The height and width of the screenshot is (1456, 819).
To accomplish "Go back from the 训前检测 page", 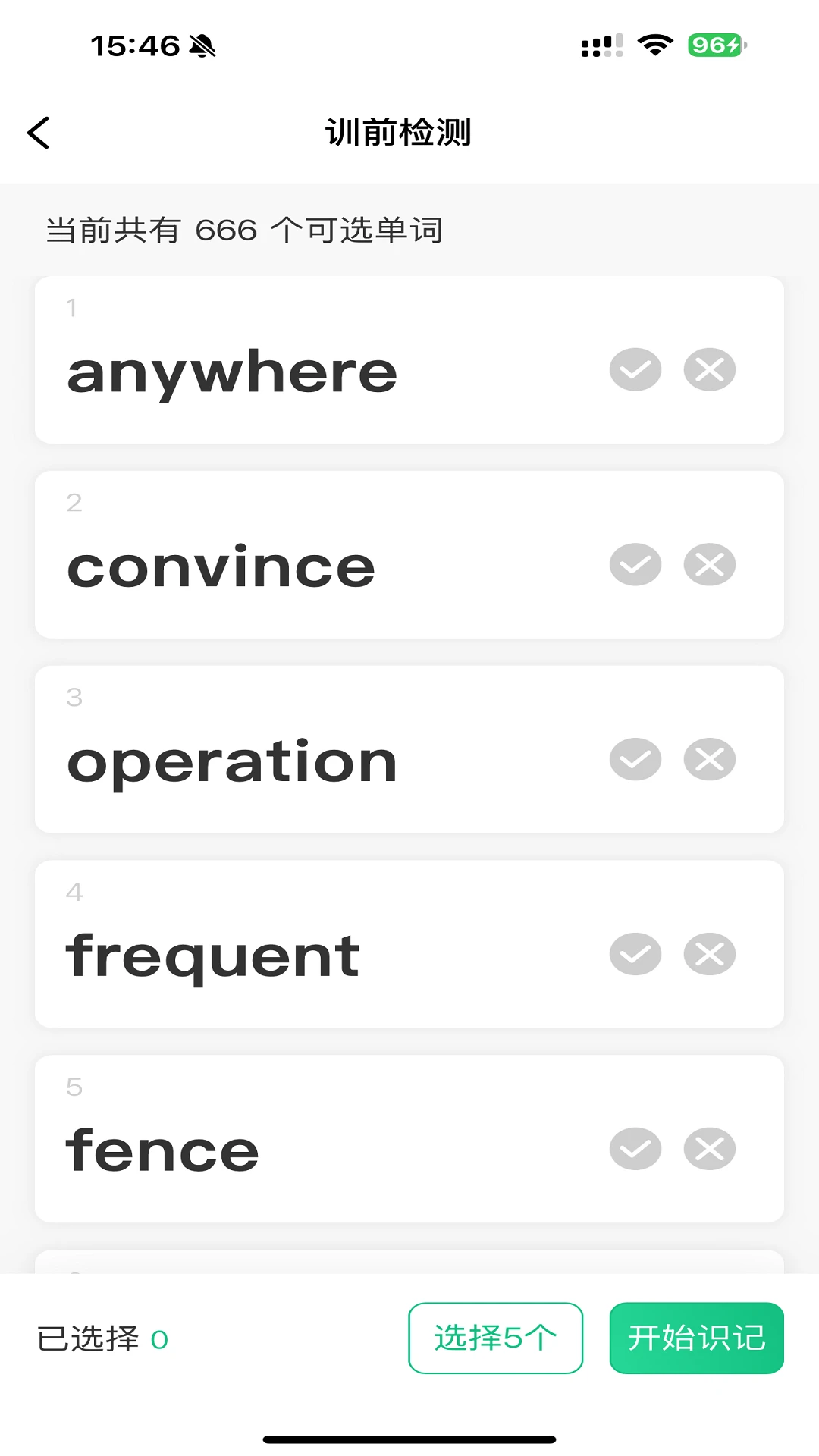I will click(38, 133).
